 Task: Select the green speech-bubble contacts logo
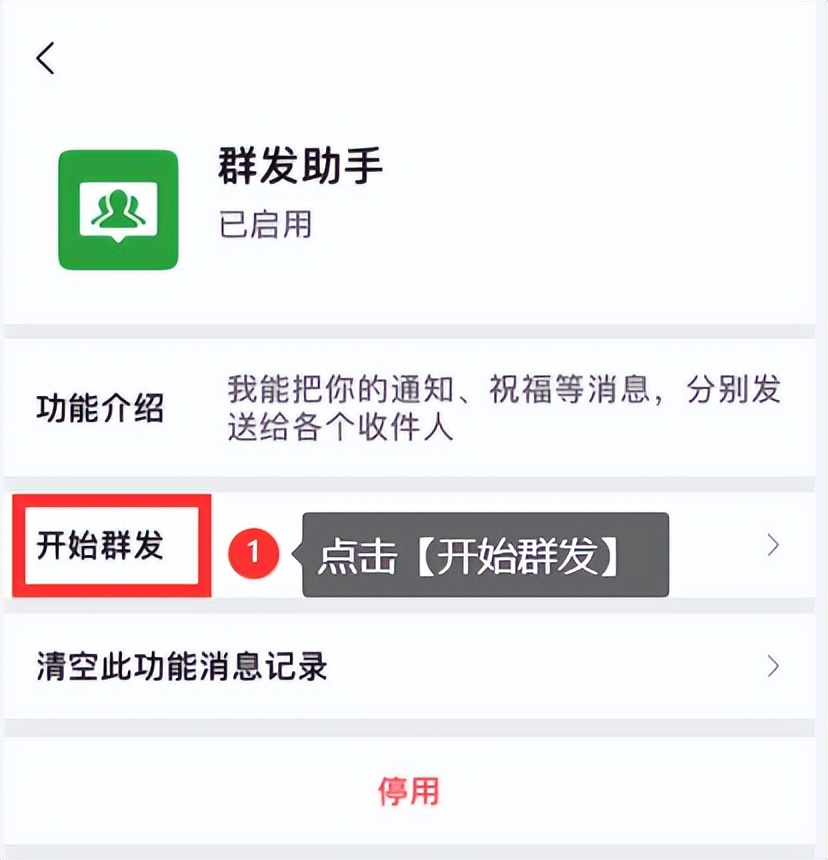[x=117, y=205]
